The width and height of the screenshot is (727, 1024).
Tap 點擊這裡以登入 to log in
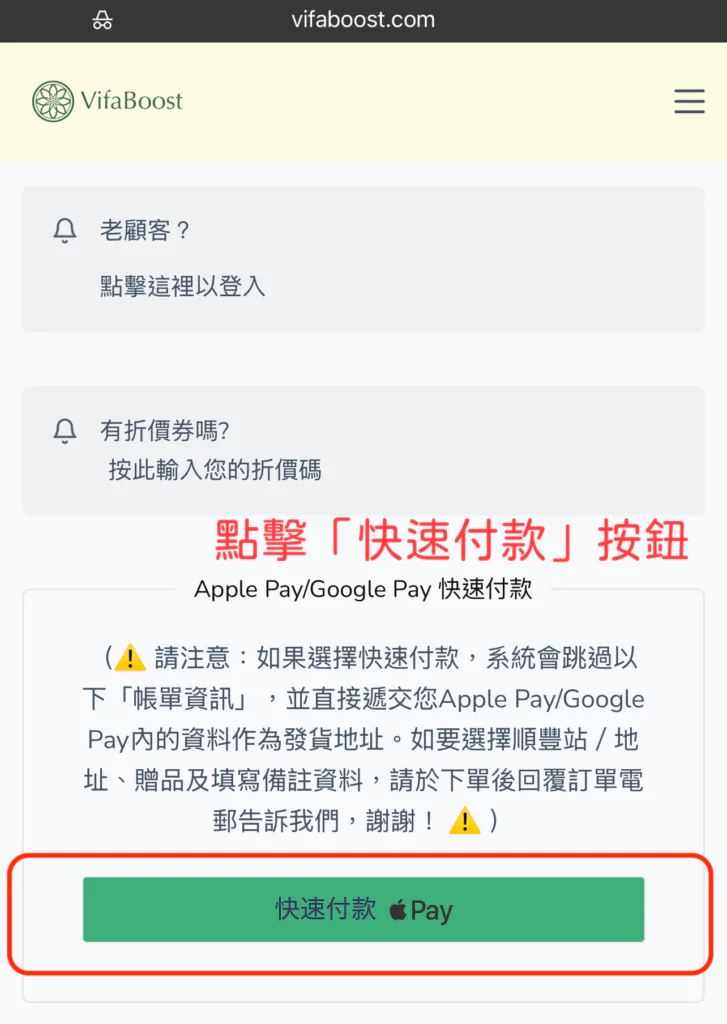(x=182, y=287)
